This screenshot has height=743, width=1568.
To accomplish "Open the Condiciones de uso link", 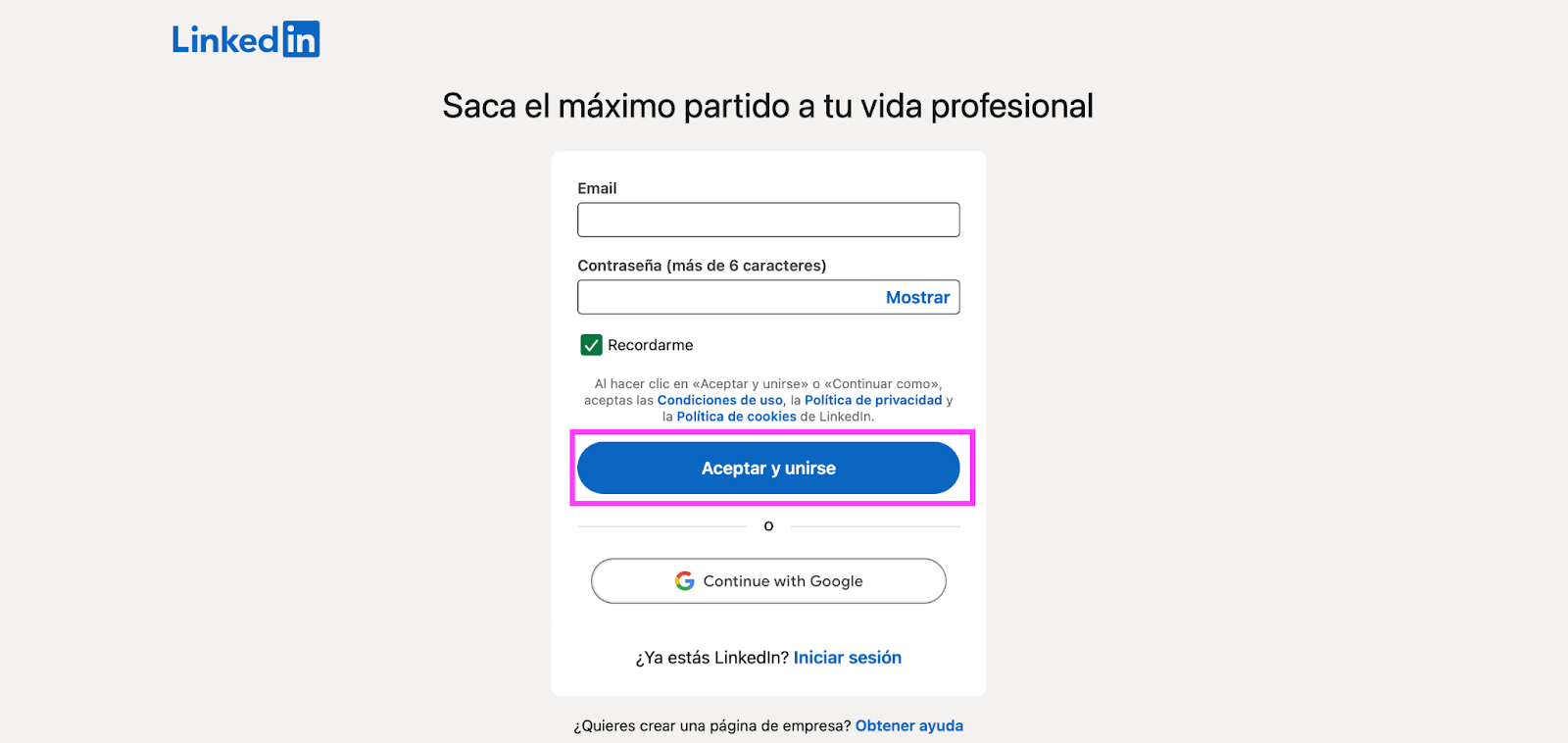I will 719,400.
